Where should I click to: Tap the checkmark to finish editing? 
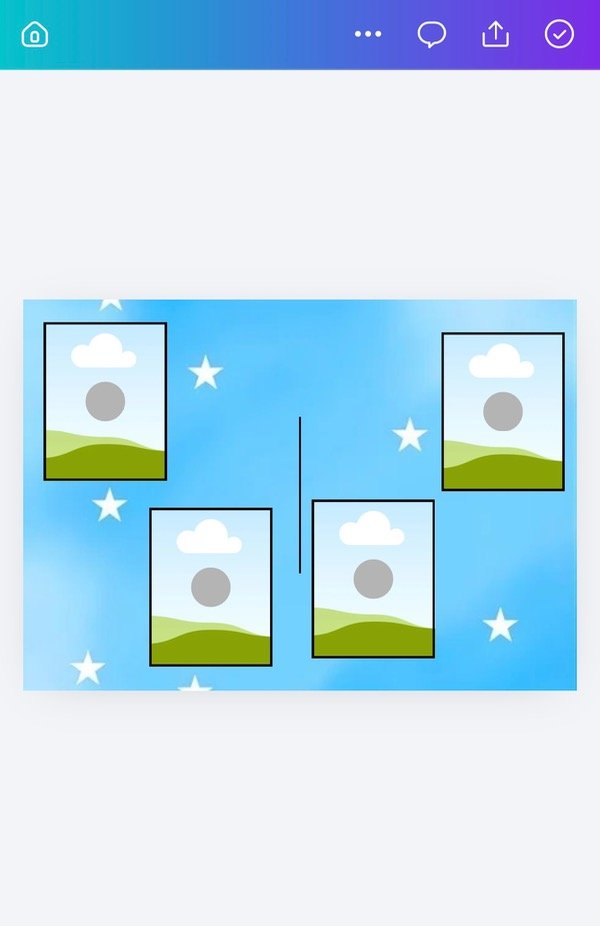tap(559, 35)
